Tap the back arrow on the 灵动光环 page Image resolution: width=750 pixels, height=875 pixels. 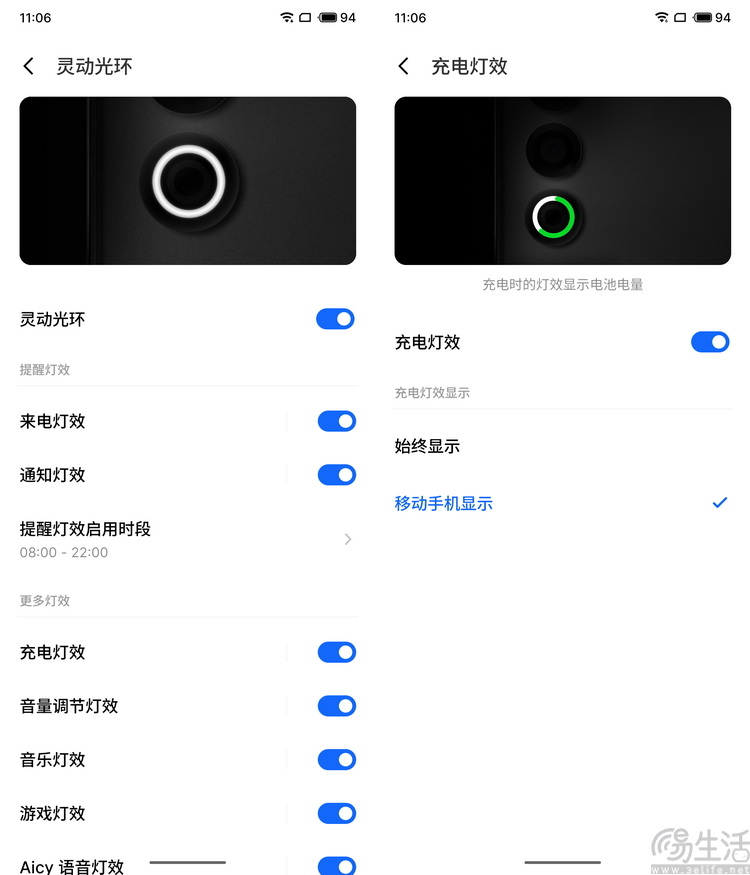(x=28, y=66)
